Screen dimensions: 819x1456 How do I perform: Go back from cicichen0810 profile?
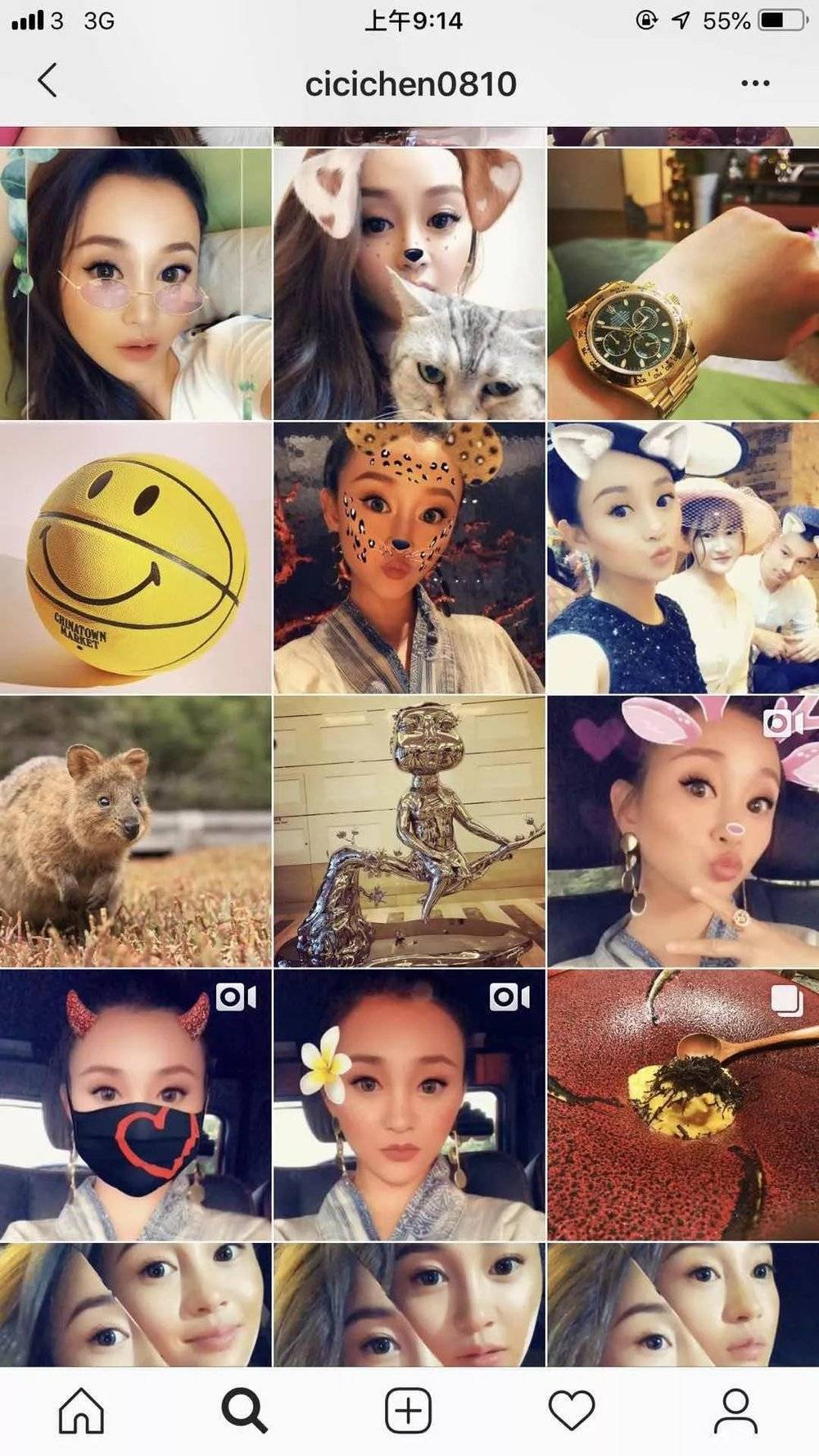coord(48,82)
